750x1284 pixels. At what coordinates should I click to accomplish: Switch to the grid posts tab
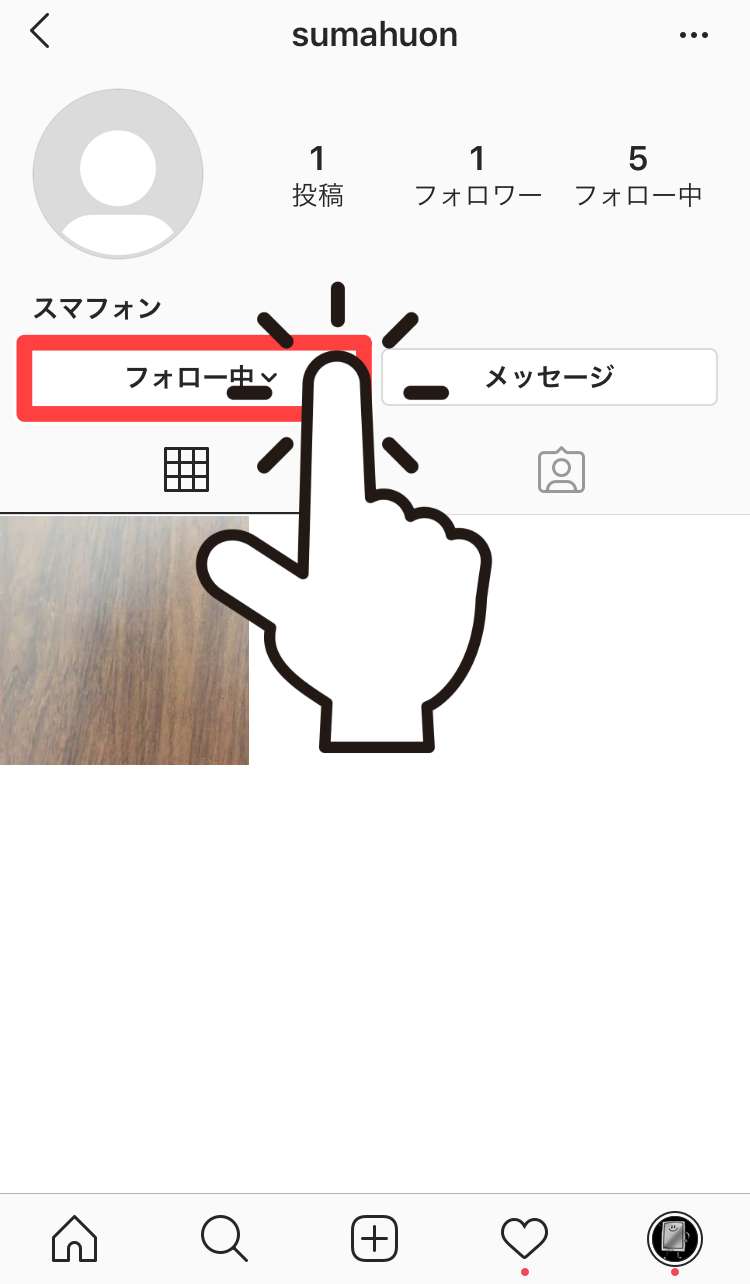[x=186, y=469]
